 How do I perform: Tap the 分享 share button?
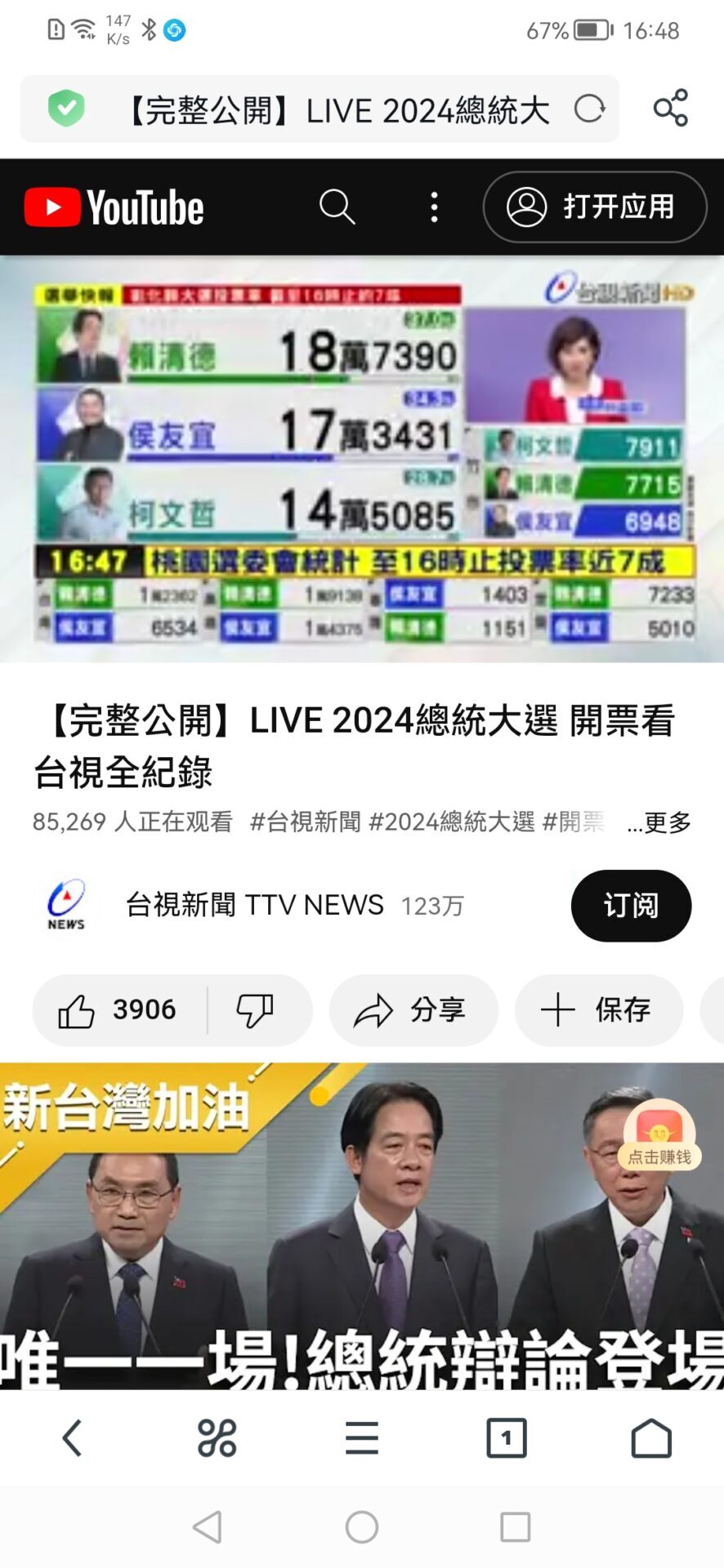pyautogui.click(x=413, y=1010)
